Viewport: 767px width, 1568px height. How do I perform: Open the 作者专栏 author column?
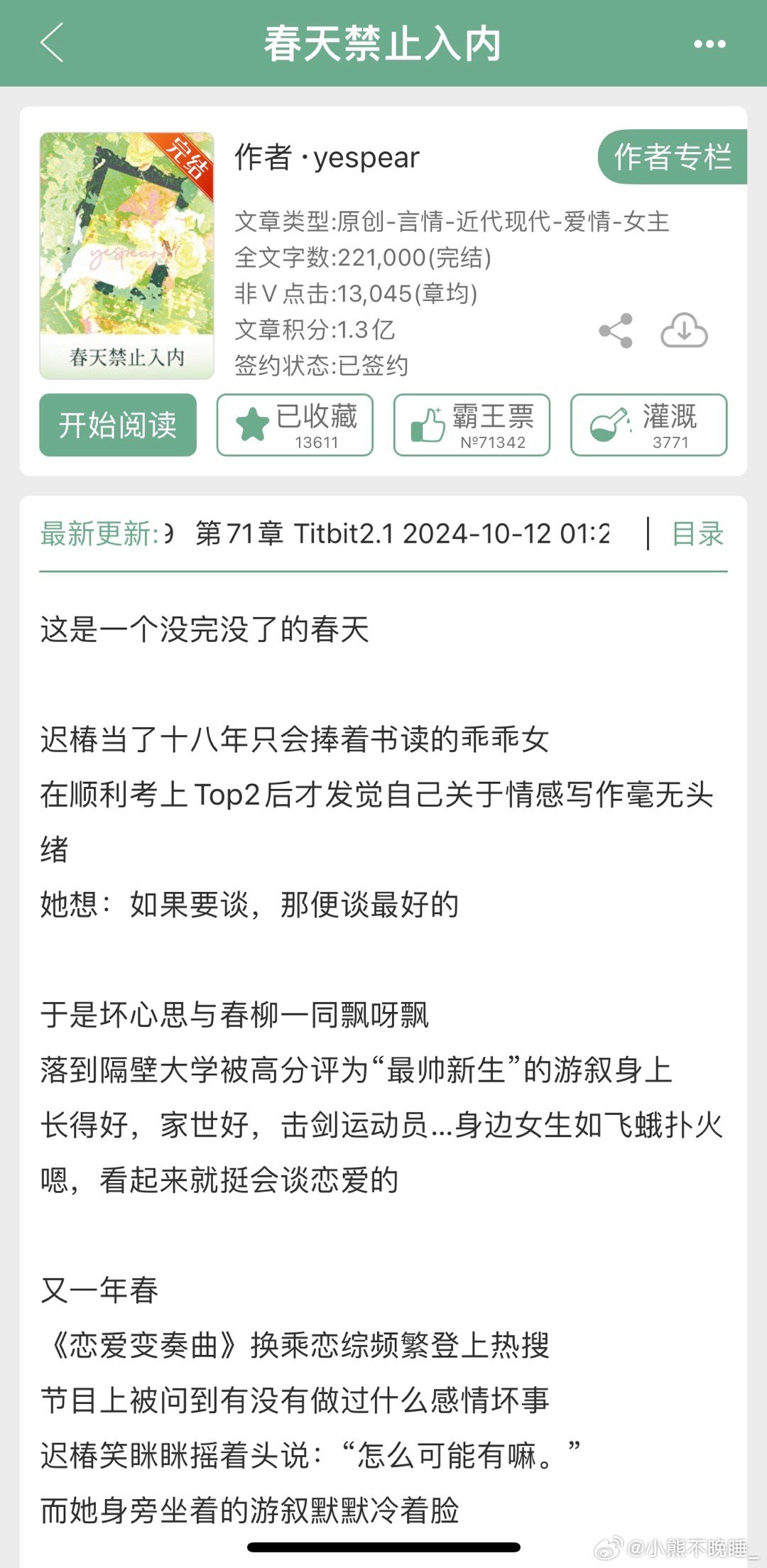click(672, 157)
